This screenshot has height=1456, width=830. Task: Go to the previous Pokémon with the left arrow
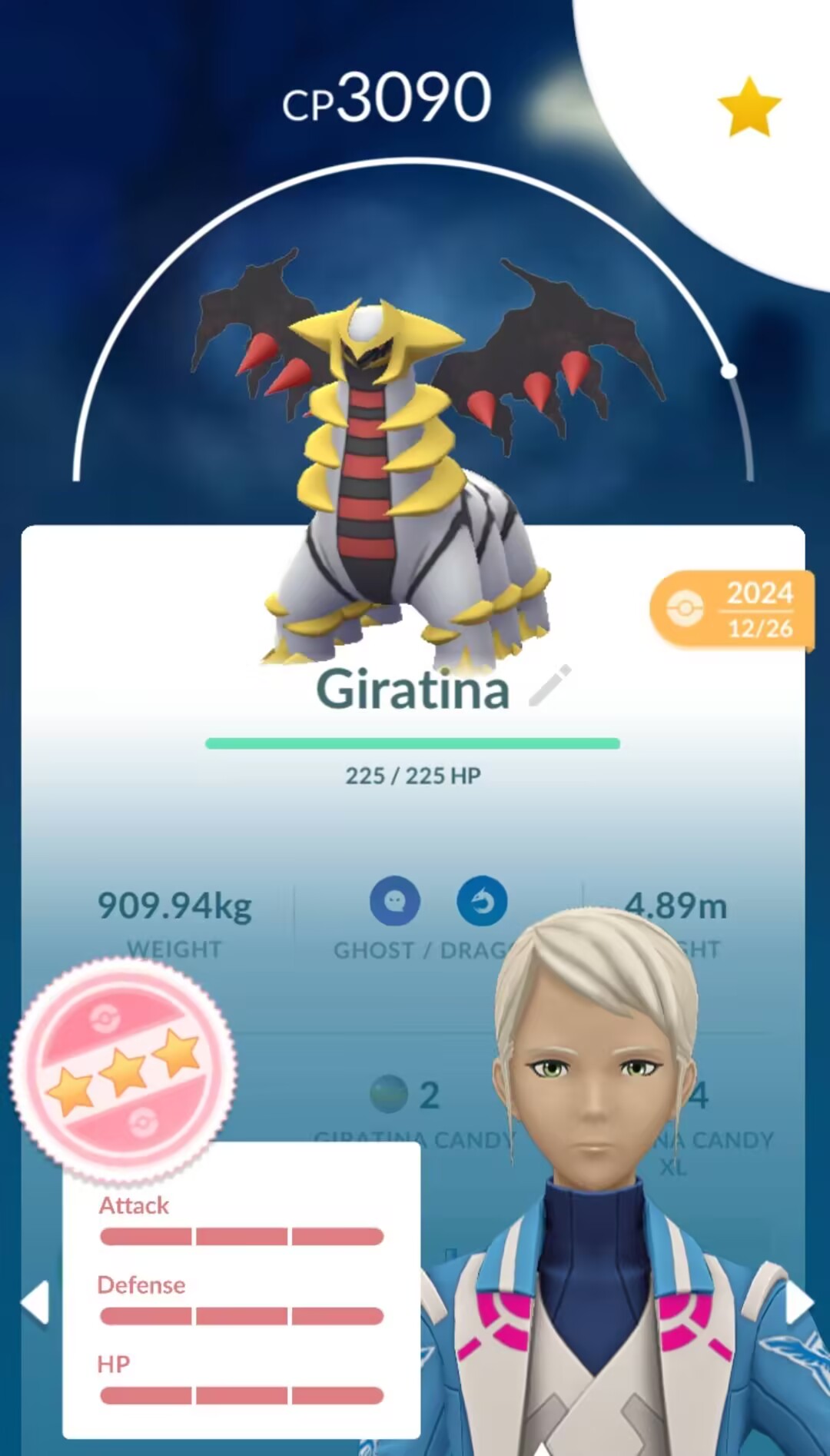click(x=35, y=1302)
